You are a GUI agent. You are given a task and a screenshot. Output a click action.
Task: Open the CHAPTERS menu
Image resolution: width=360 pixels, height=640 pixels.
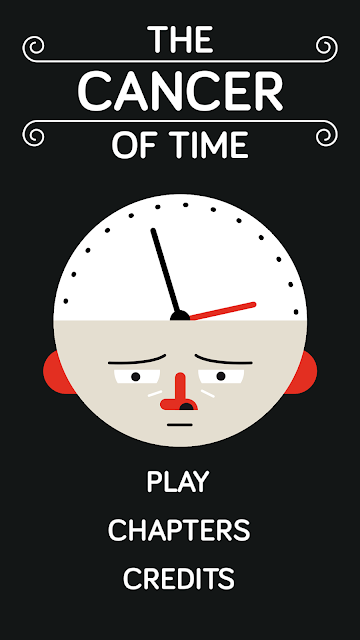(x=179, y=530)
